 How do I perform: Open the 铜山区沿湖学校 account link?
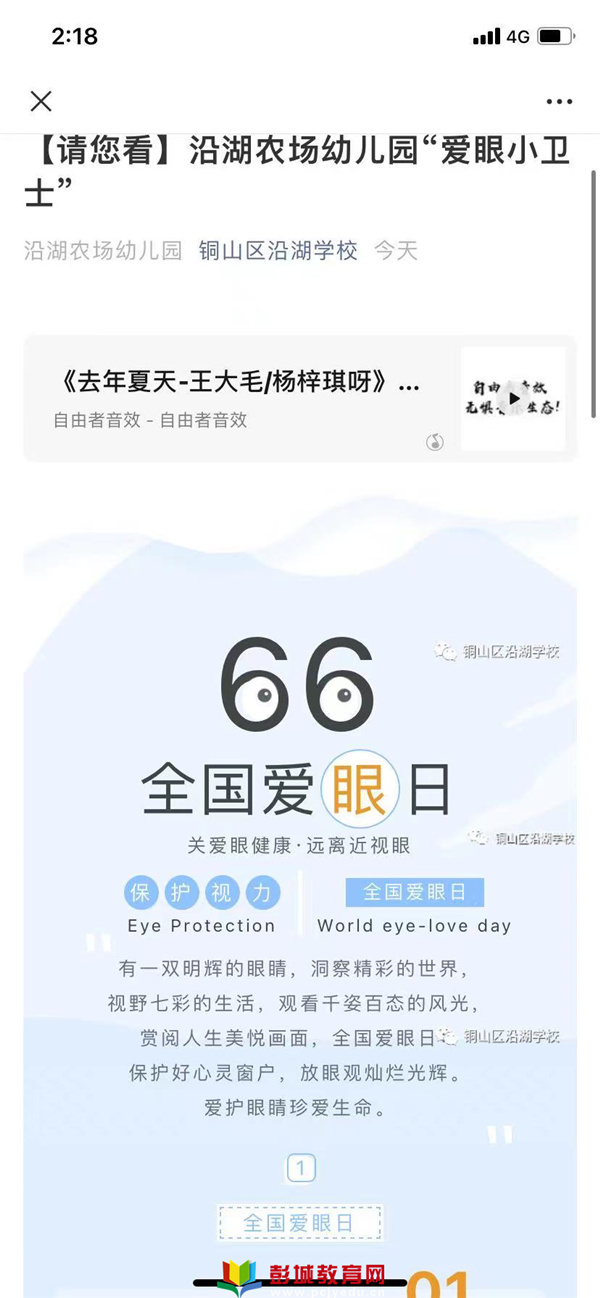(x=278, y=250)
